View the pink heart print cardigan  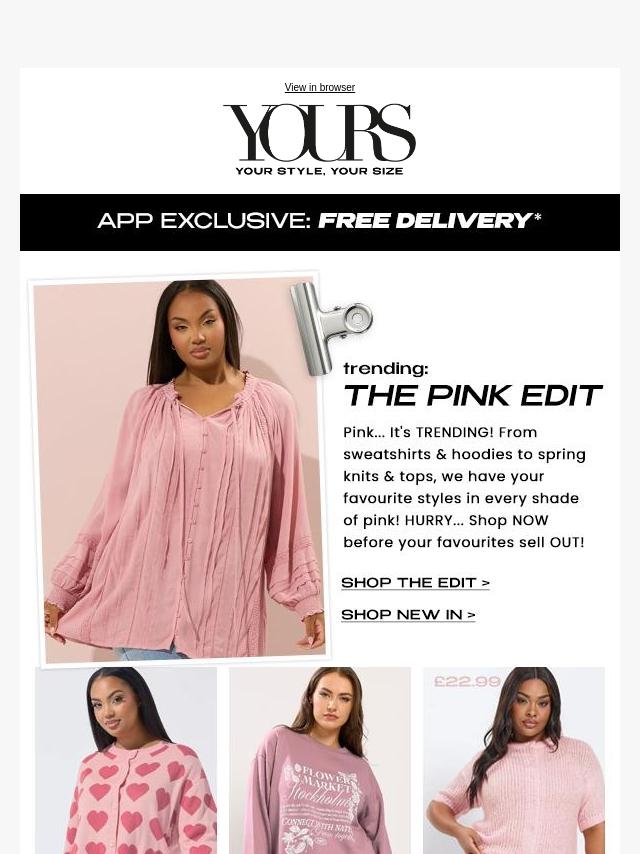pyautogui.click(x=126, y=760)
